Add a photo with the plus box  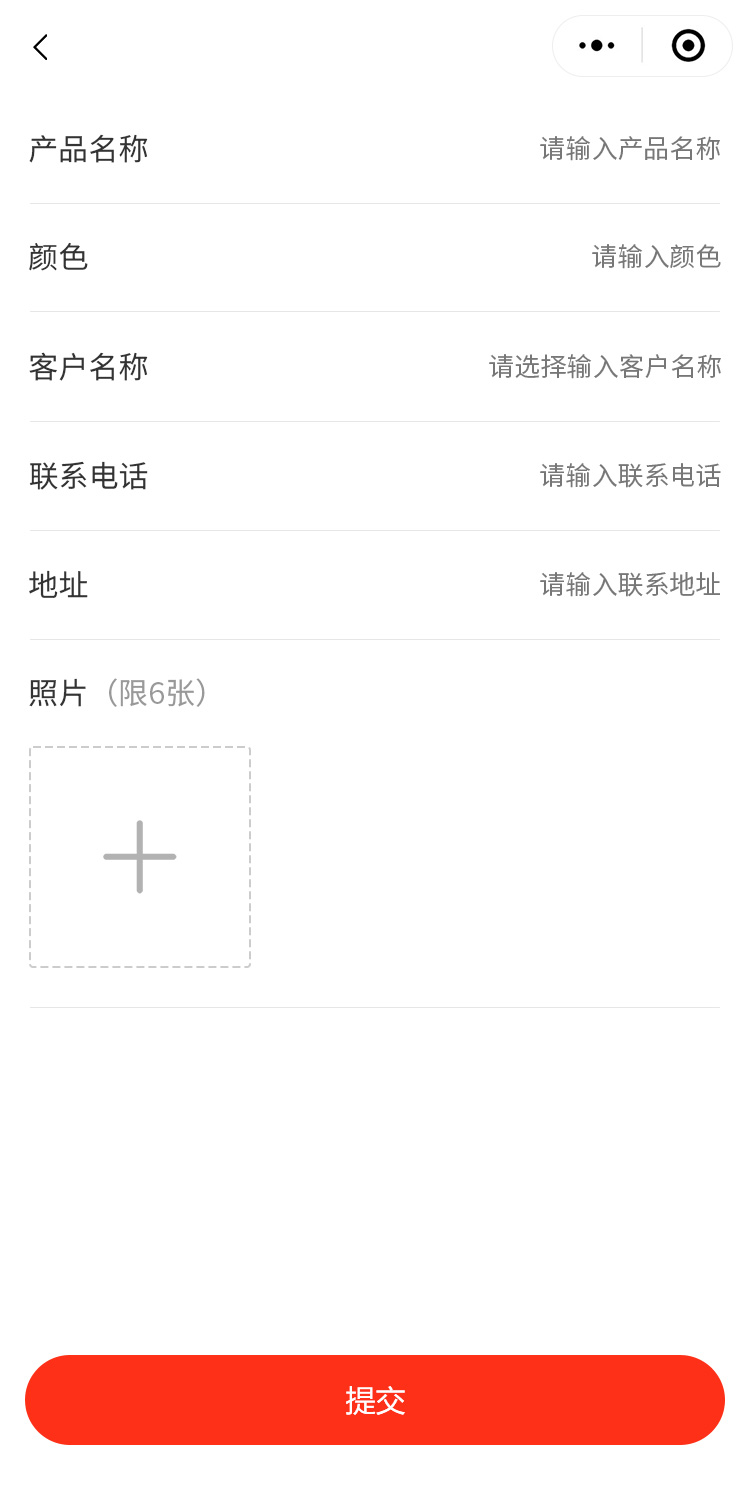coord(140,857)
